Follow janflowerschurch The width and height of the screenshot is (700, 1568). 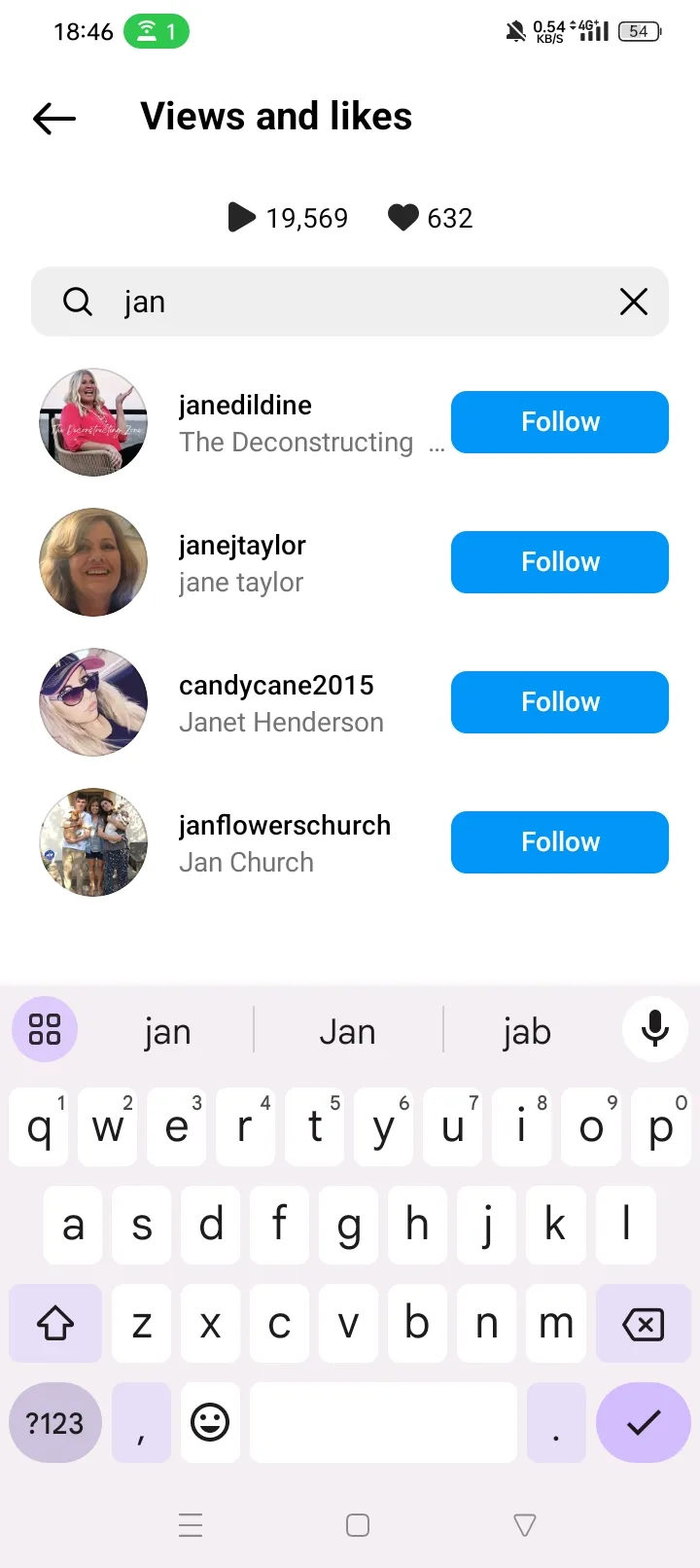(x=559, y=842)
